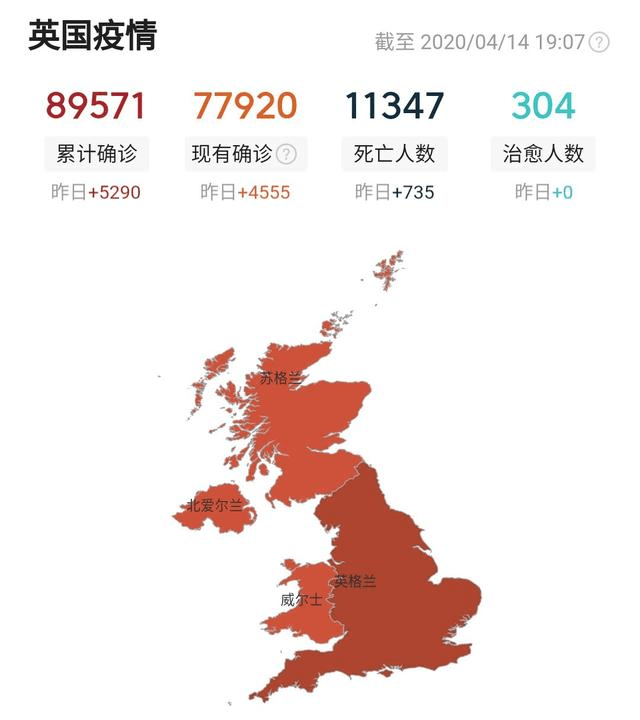This screenshot has height=720, width=640.
Task: Open the help icon beside the update time
Action: (599, 42)
